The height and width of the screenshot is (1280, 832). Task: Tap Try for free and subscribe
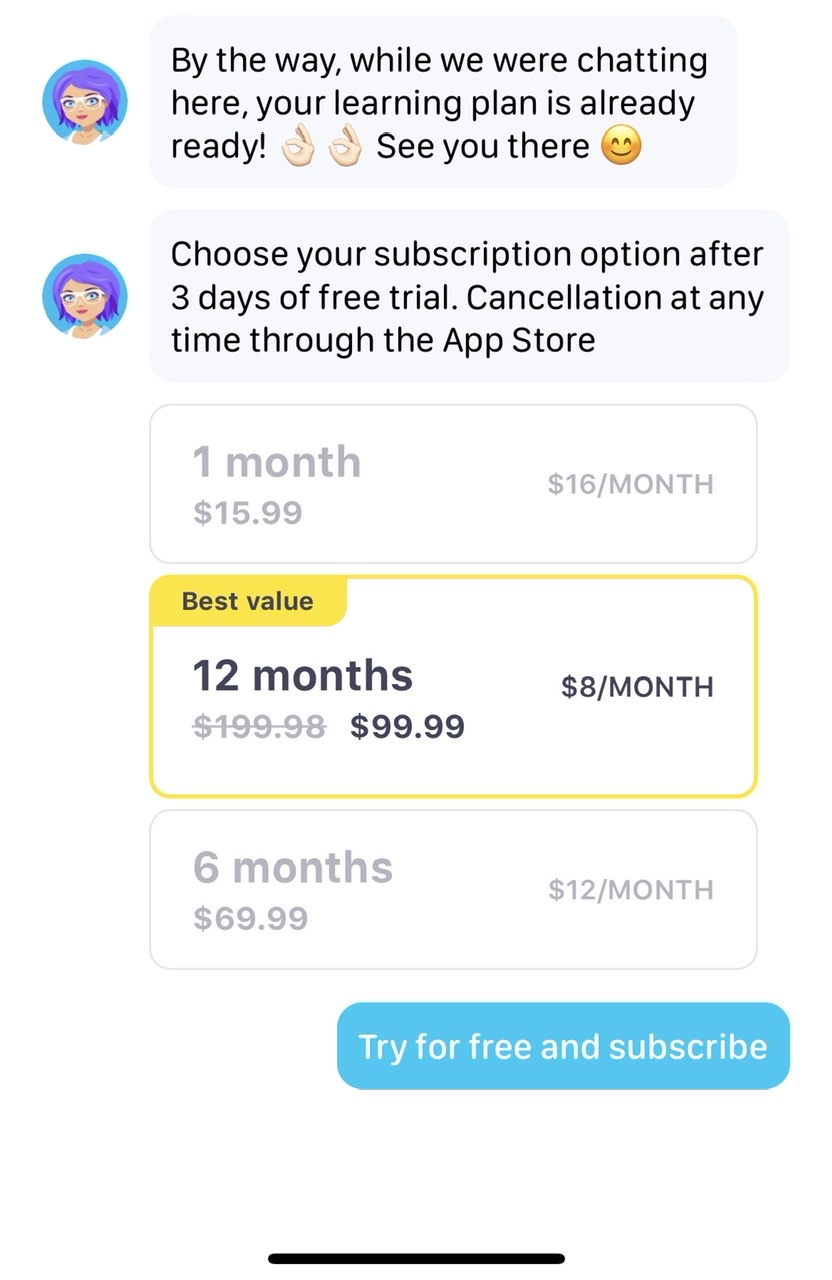point(563,1047)
